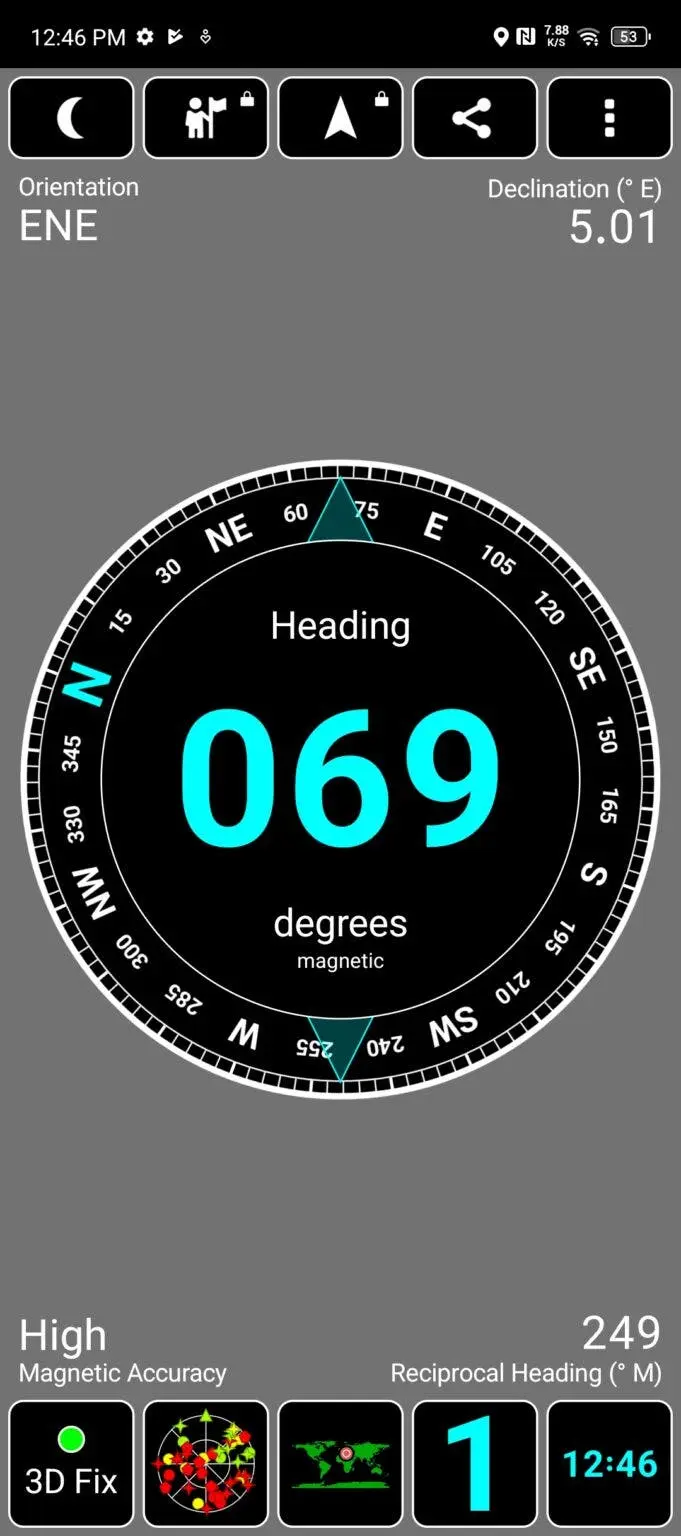This screenshot has width=681, height=1536.
Task: Open the satellite sky plot tile
Action: click(x=206, y=1463)
